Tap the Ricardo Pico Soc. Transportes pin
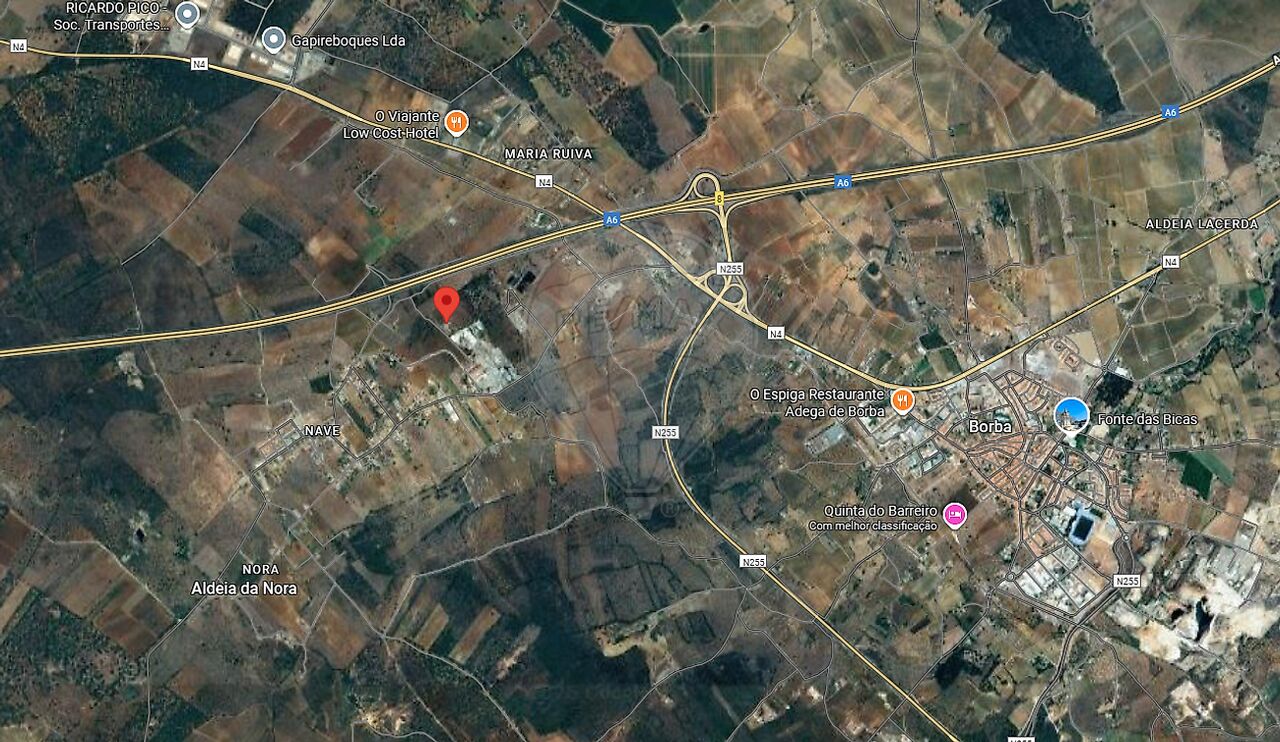The height and width of the screenshot is (742, 1280). point(187,14)
